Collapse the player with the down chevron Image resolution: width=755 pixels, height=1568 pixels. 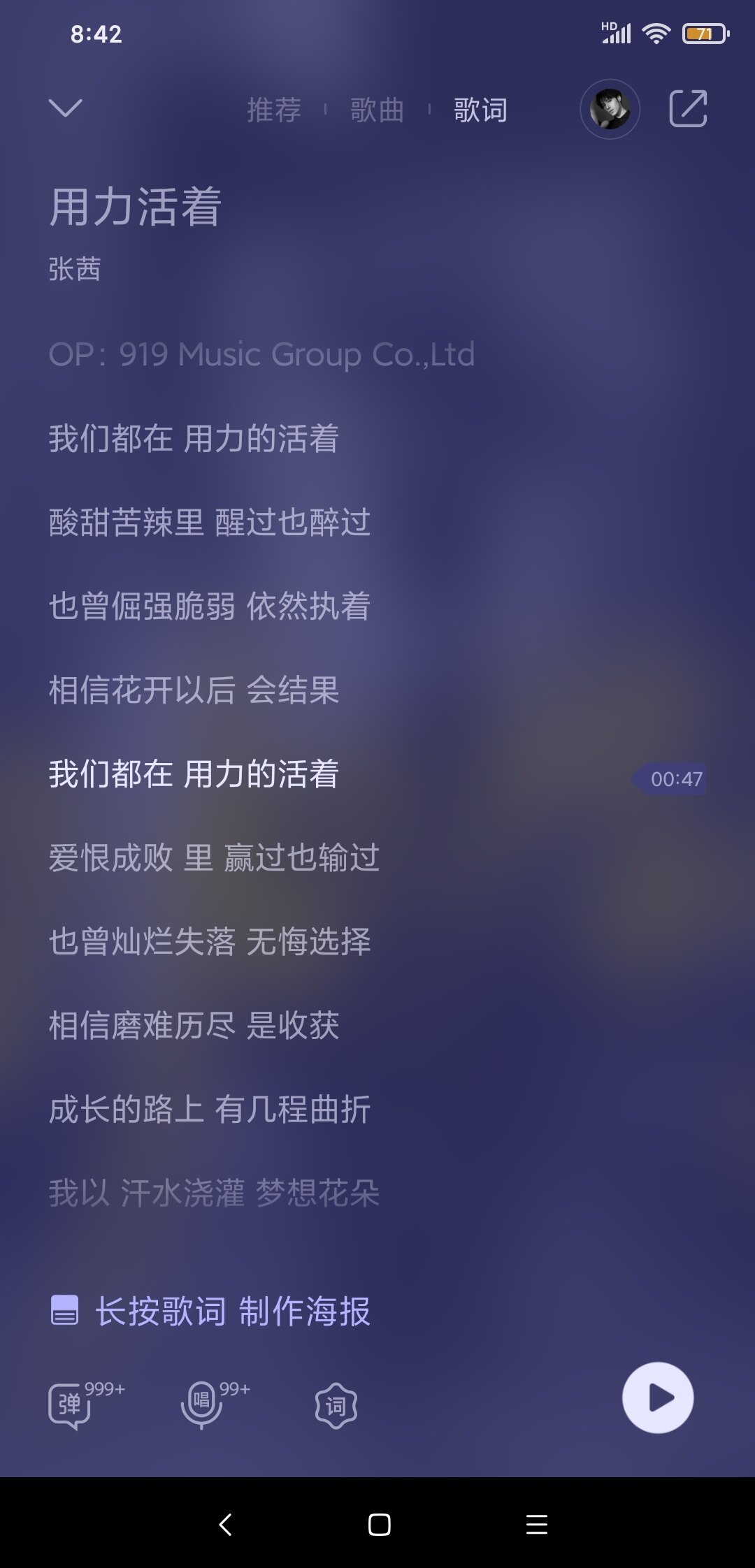point(66,108)
